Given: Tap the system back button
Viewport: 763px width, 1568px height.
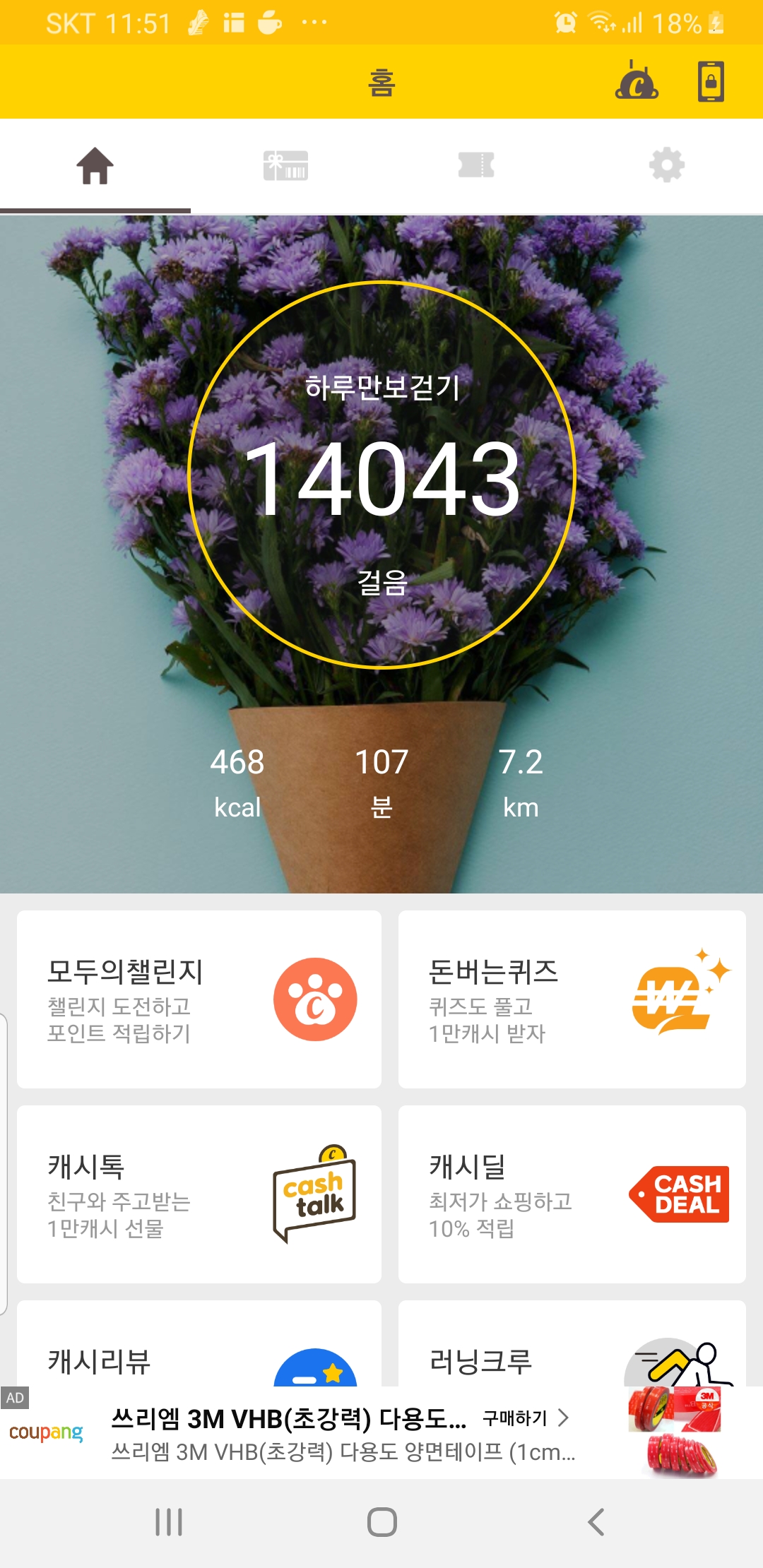Looking at the screenshot, I should pyautogui.click(x=596, y=1522).
